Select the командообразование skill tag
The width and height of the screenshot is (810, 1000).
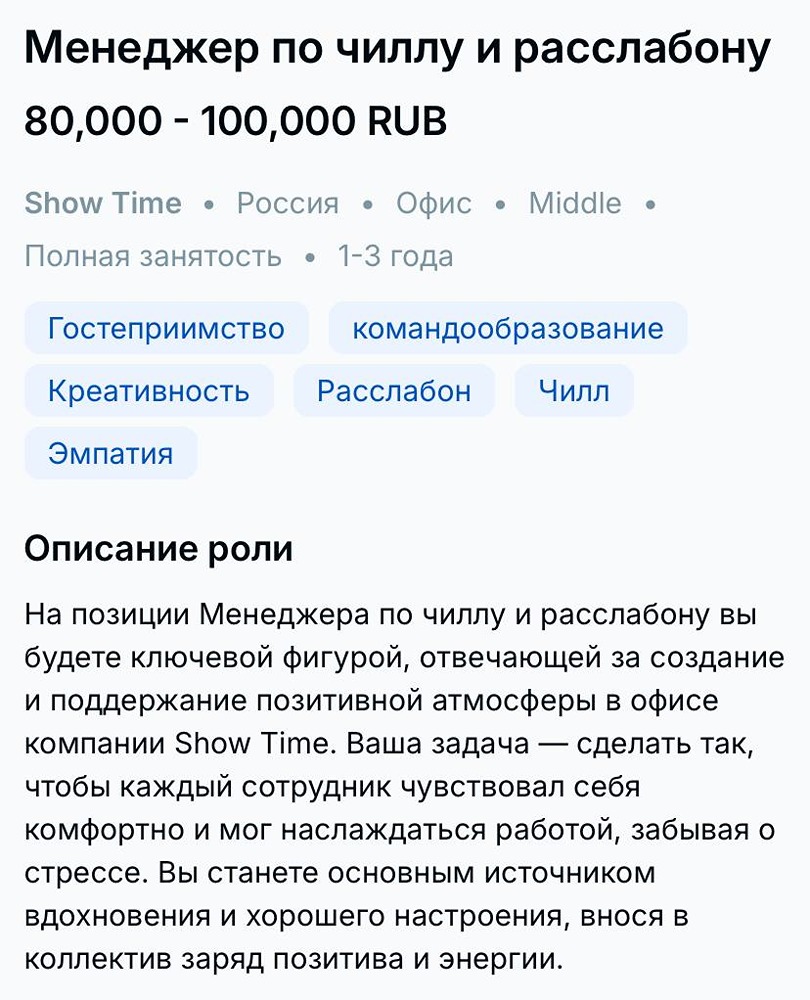(x=508, y=327)
